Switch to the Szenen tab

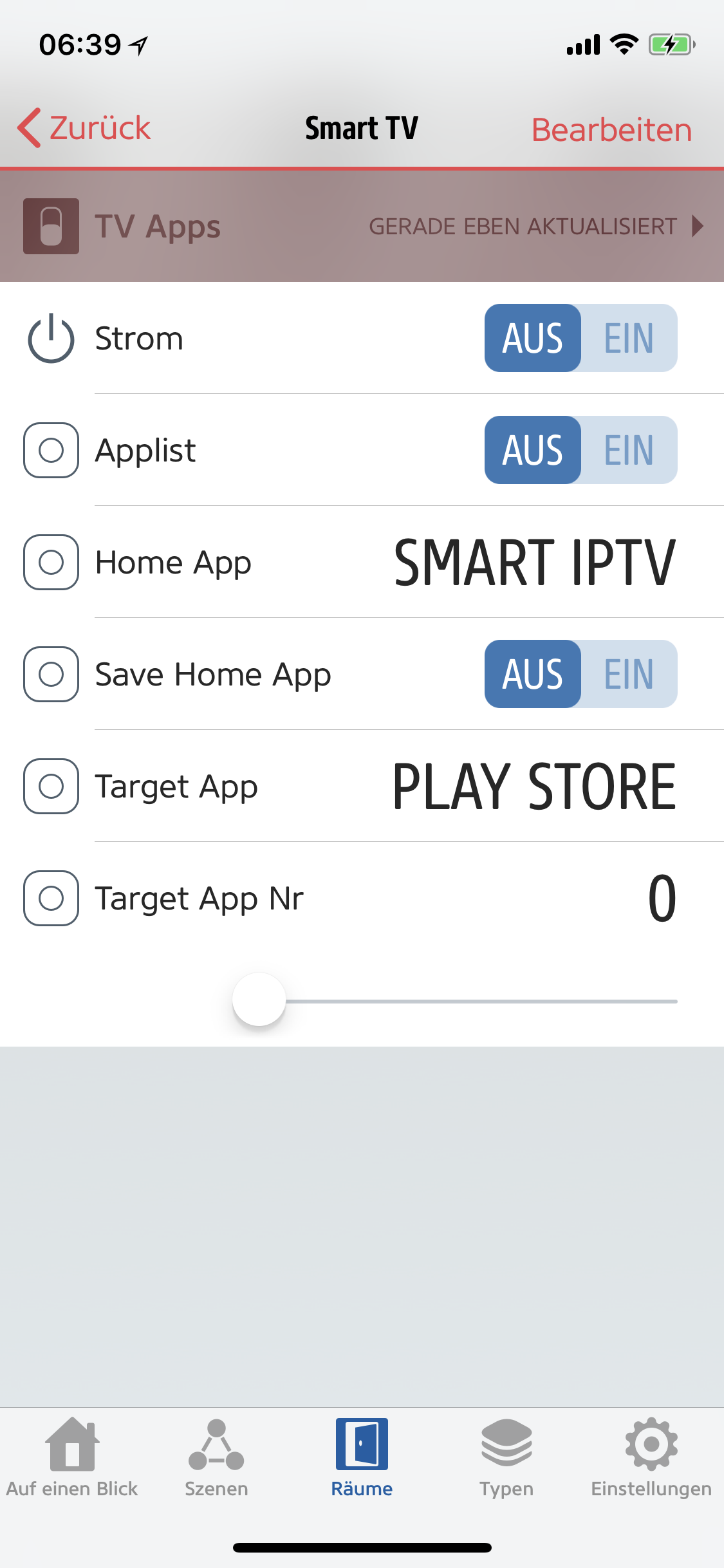click(x=216, y=1457)
